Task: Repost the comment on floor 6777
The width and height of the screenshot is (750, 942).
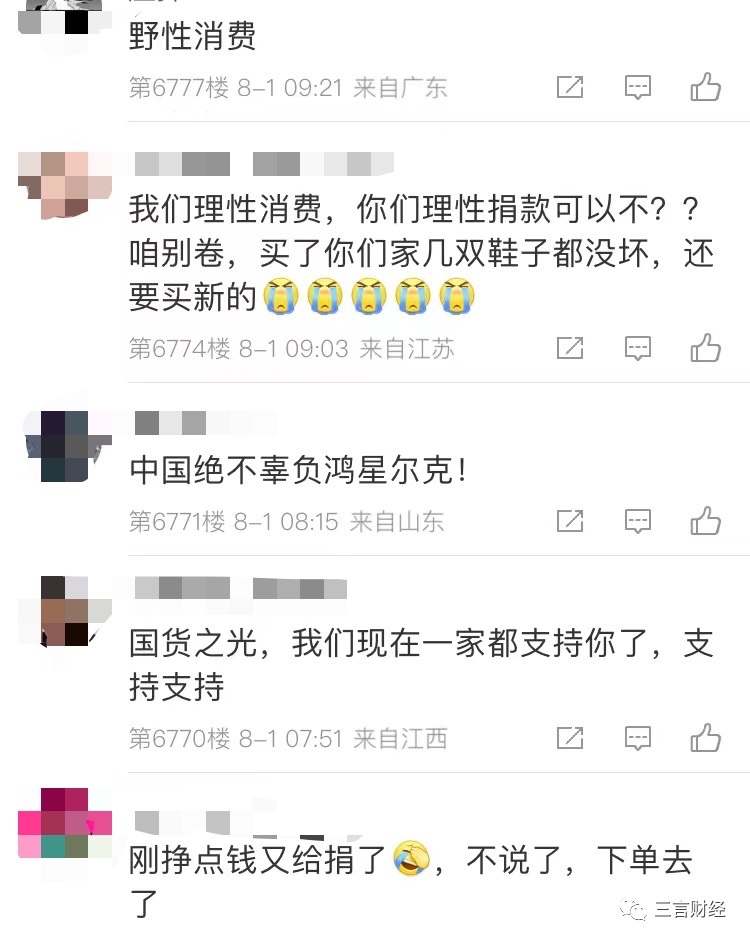Action: click(x=569, y=88)
